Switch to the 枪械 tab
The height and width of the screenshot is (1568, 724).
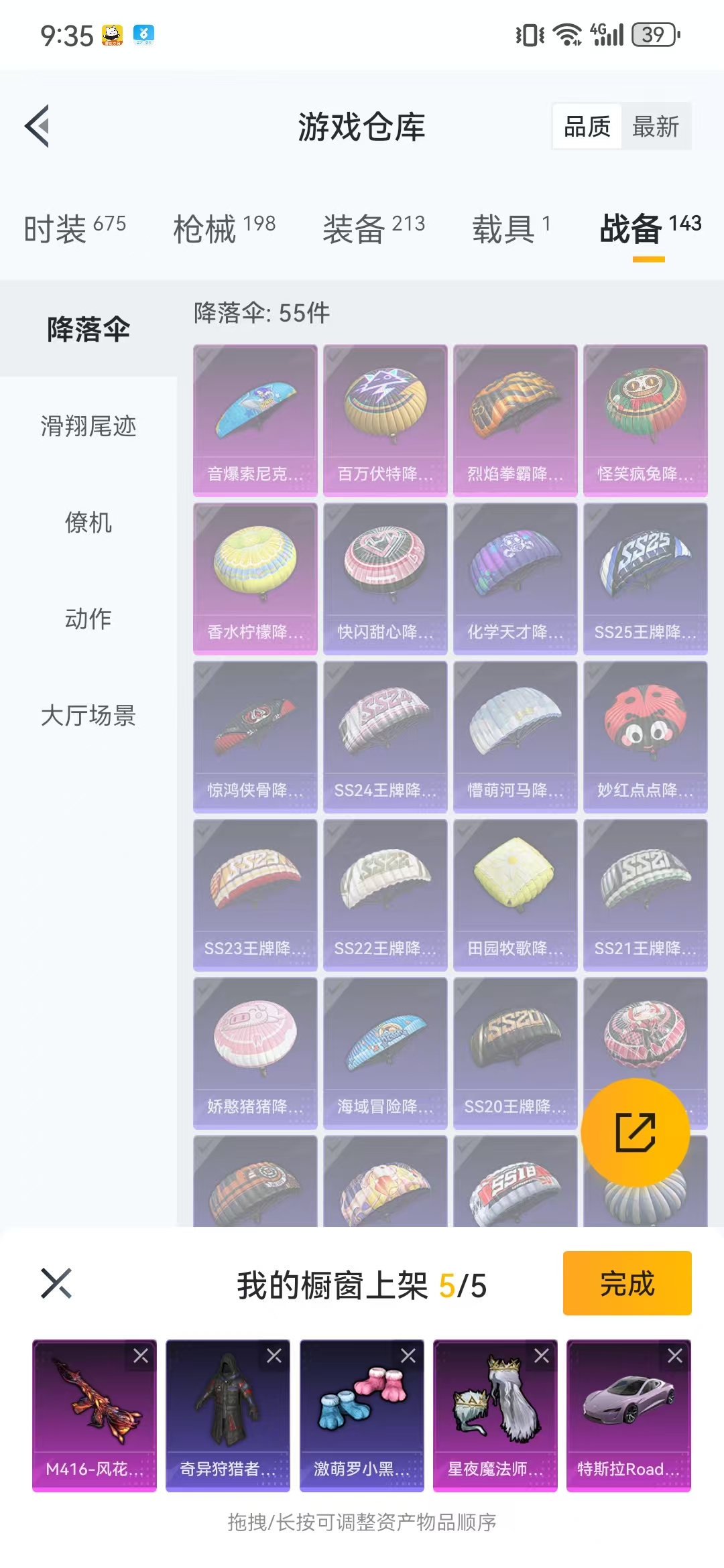(x=224, y=228)
